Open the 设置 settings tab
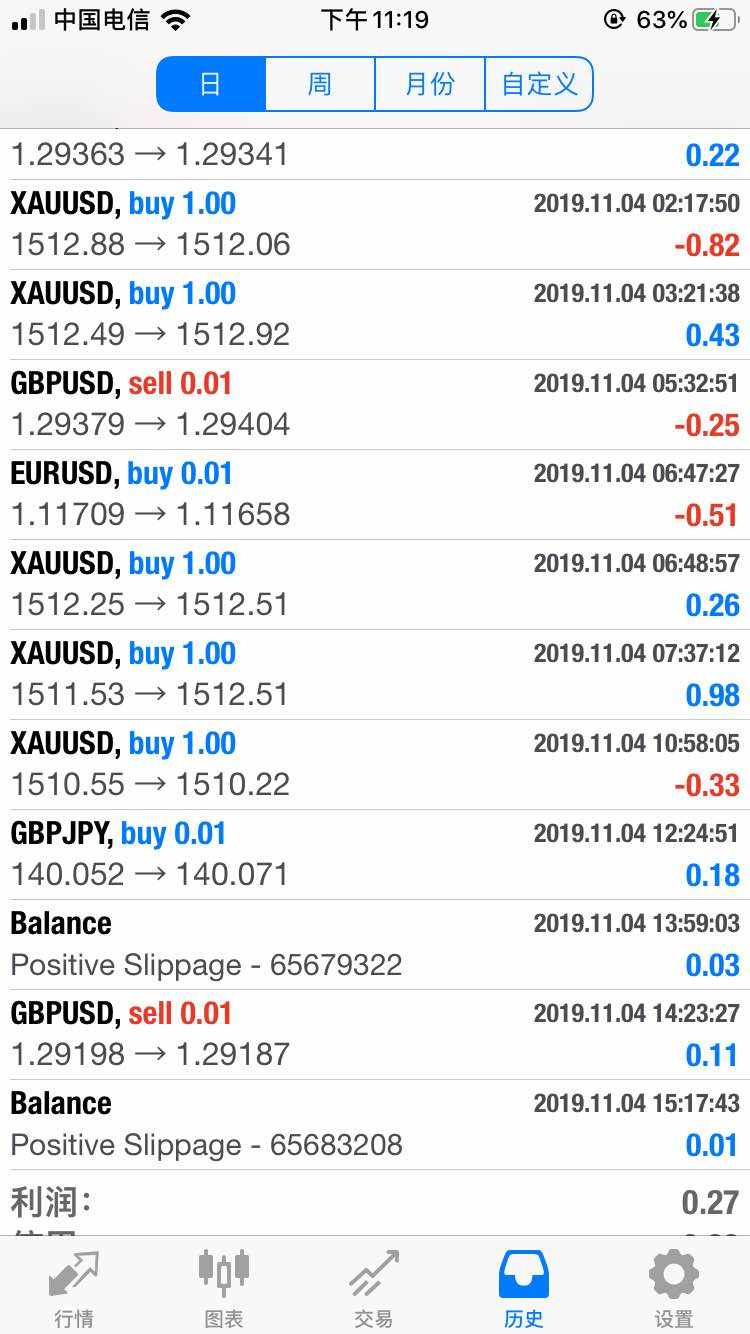Viewport: 750px width, 1334px height. click(674, 1288)
